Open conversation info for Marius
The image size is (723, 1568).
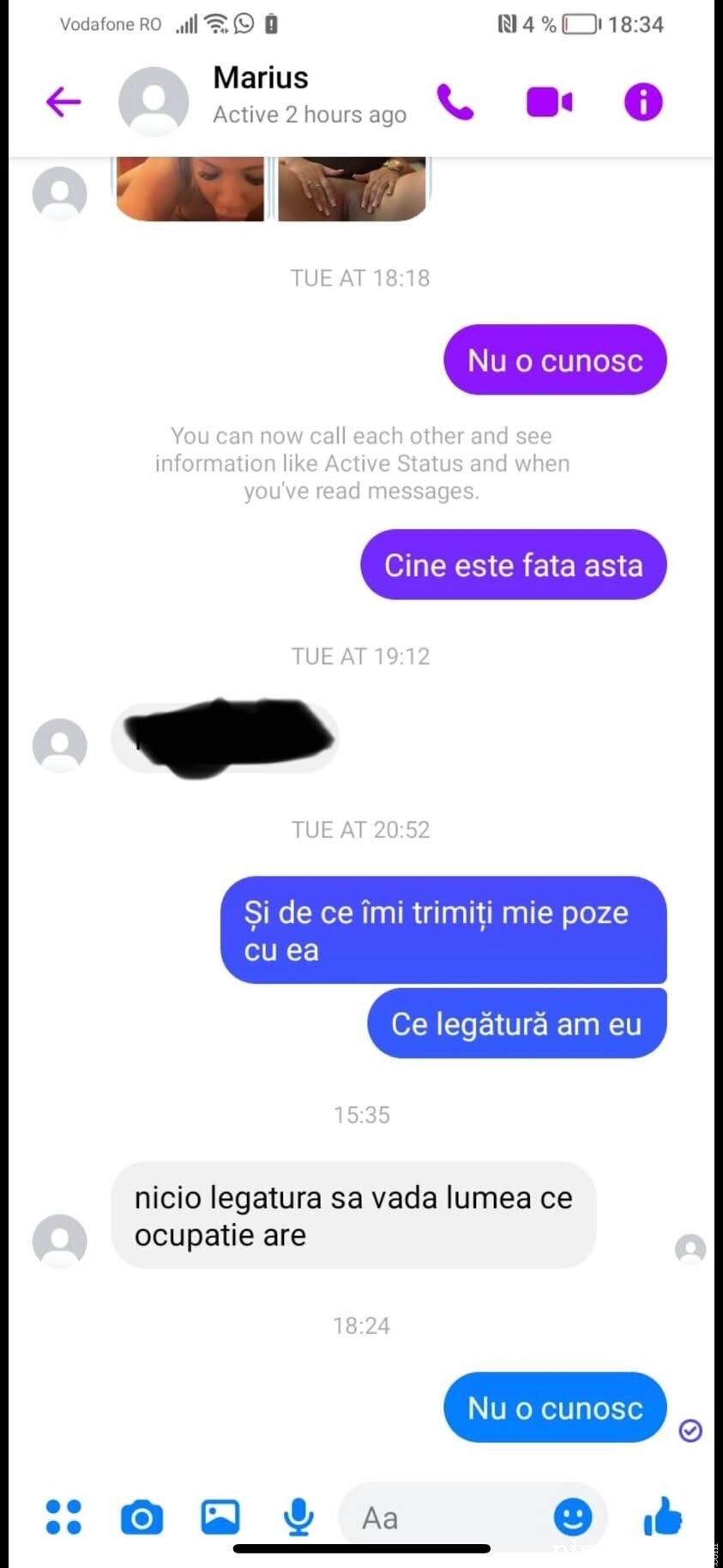point(643,102)
